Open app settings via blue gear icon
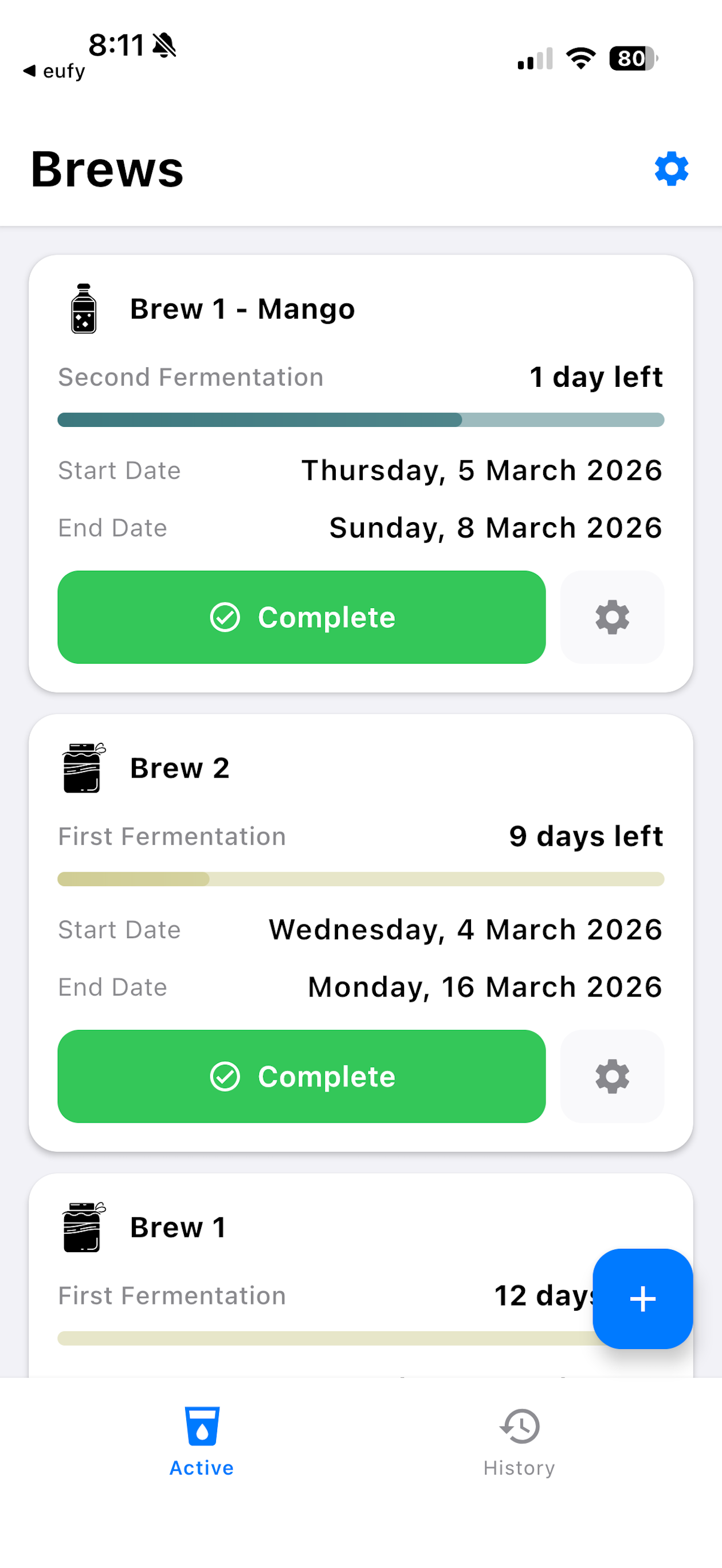 [671, 168]
